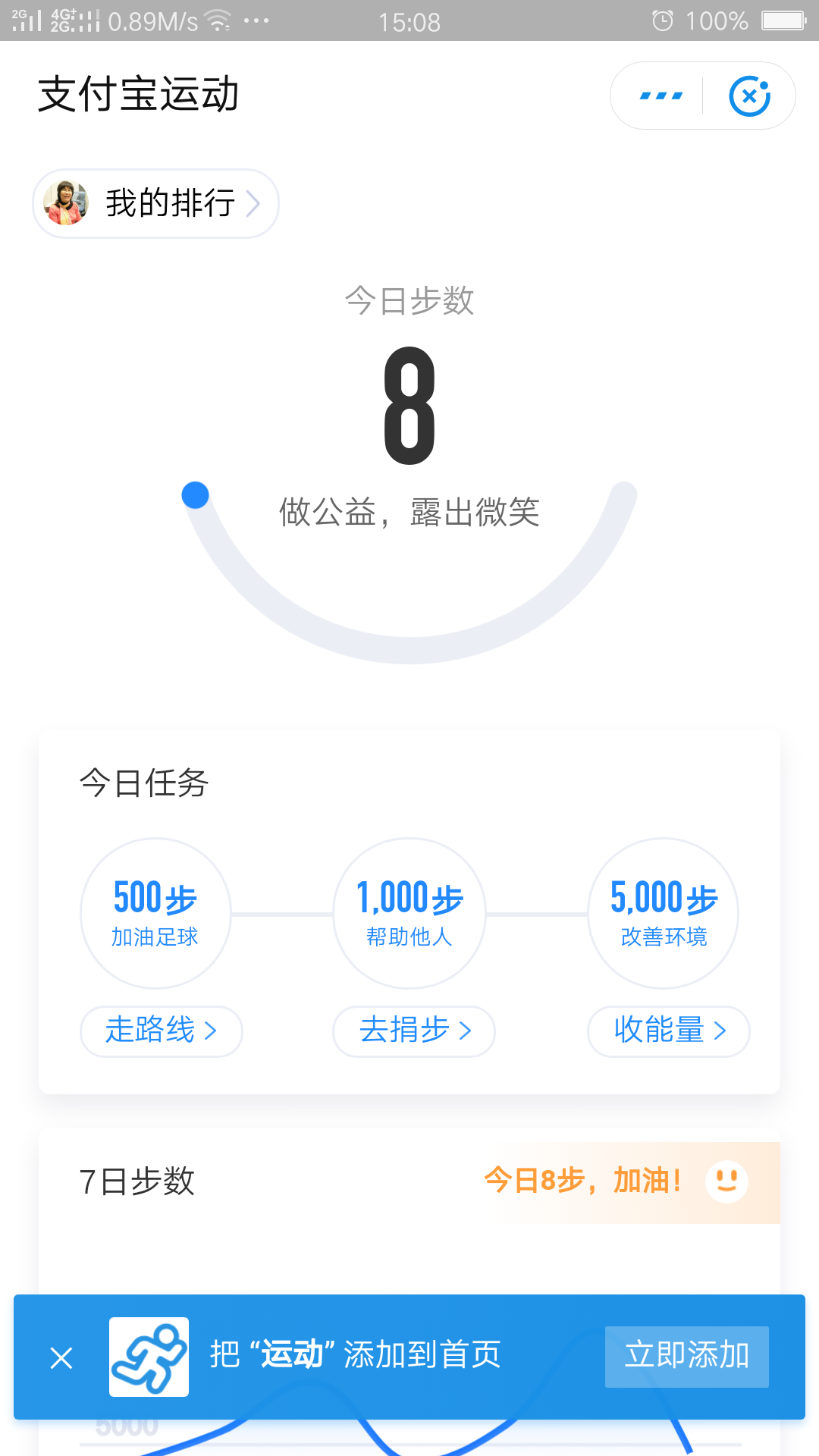
Task: Select the 500步 加油足球 task
Action: 155,913
